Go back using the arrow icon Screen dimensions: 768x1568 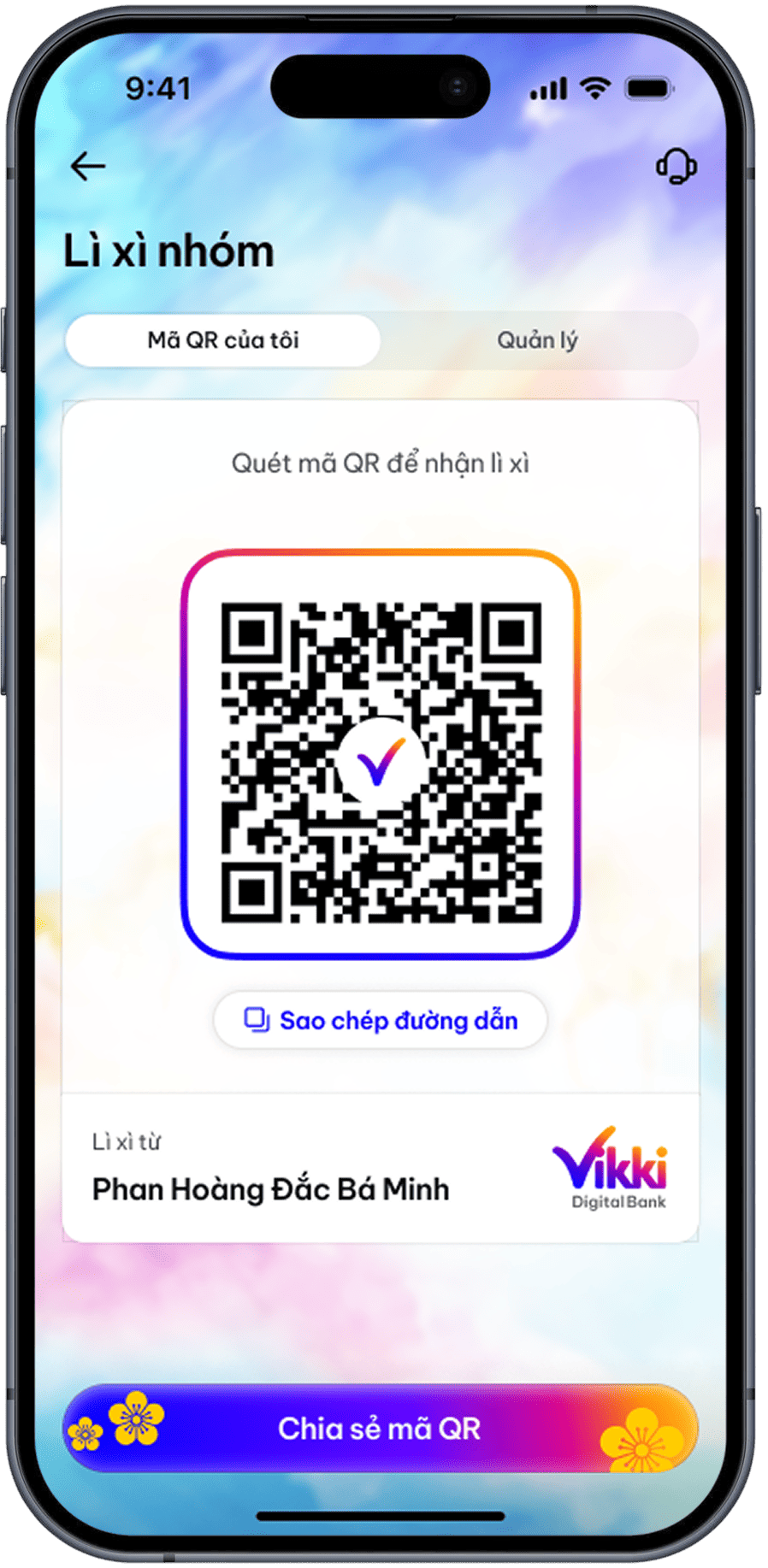pos(87,167)
